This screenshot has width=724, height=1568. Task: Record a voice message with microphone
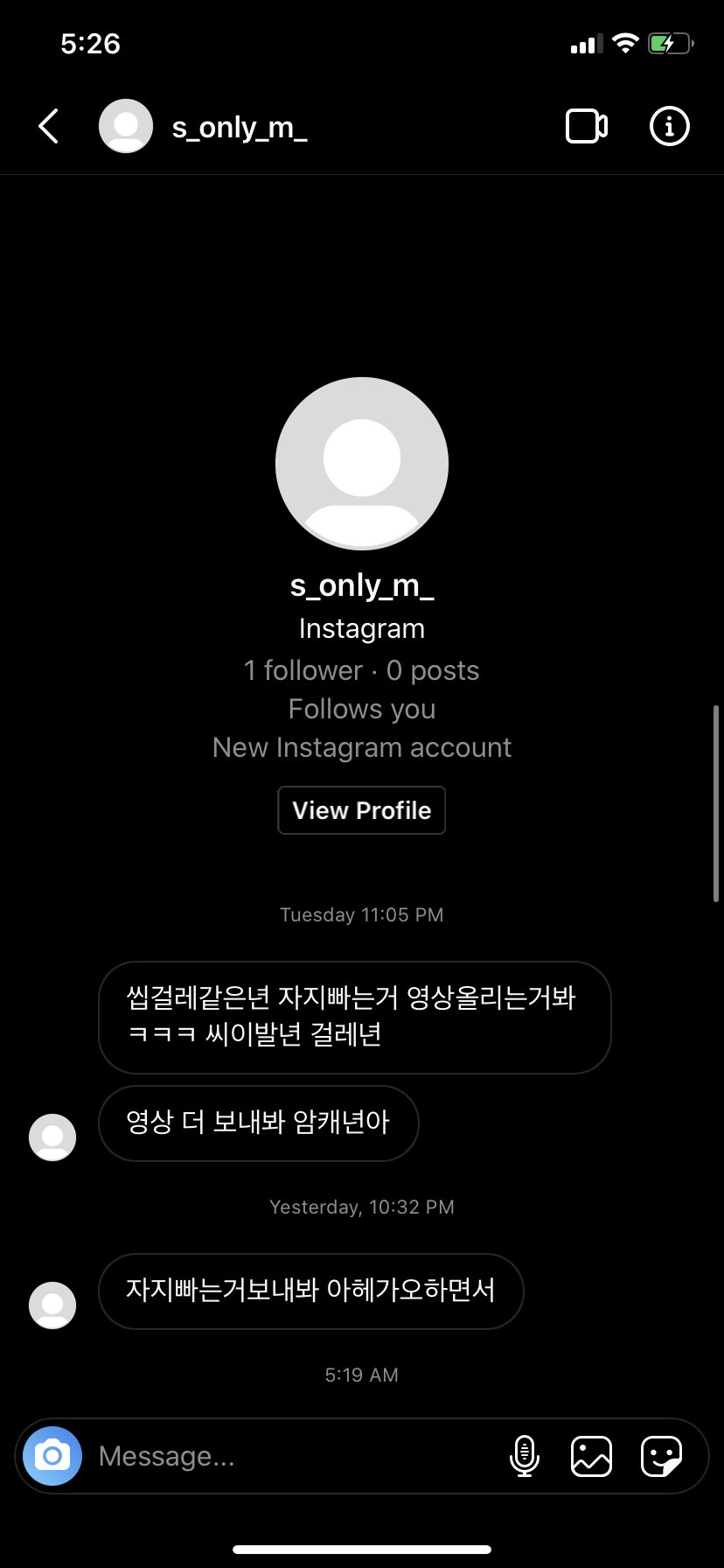point(524,1456)
